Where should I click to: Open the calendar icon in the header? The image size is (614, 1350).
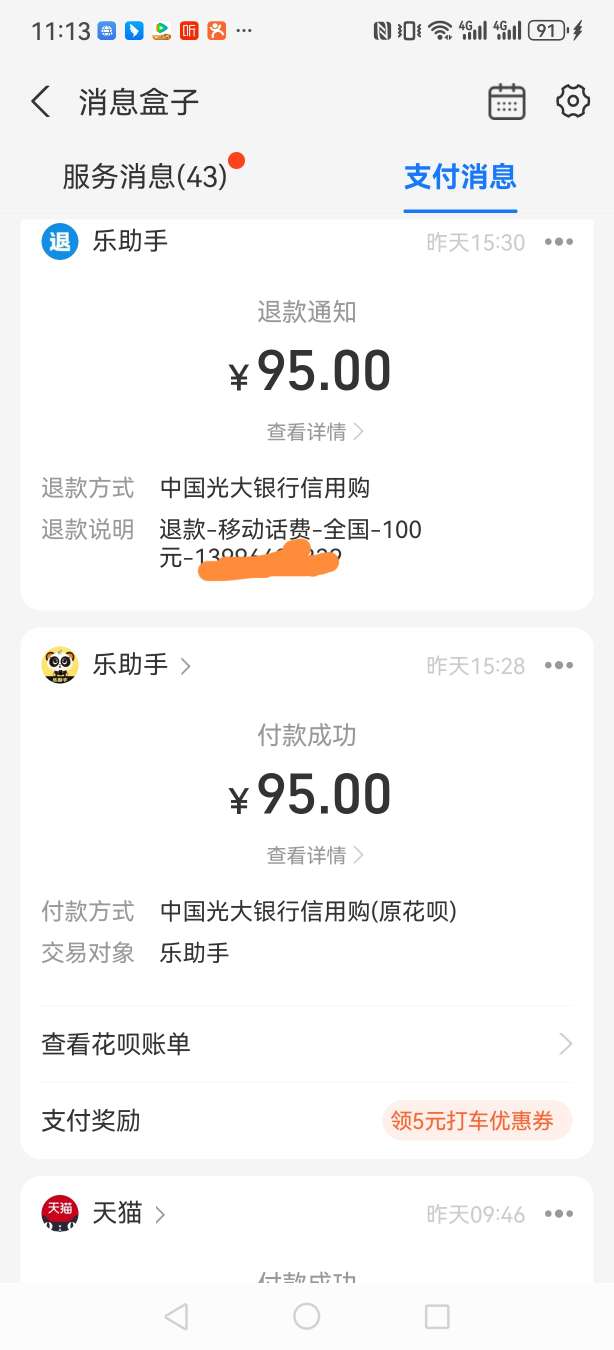tap(506, 102)
